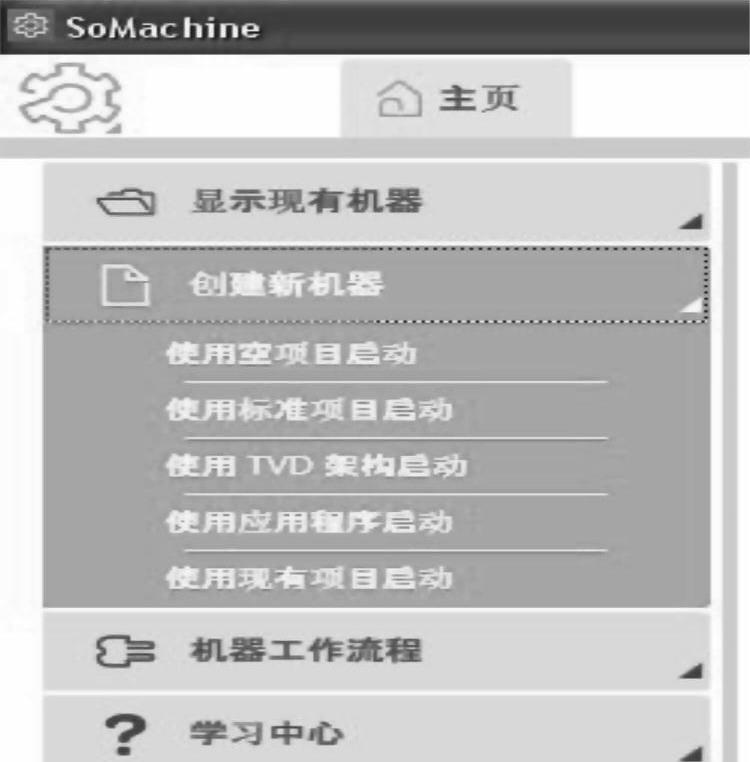Collapse 创建新机器 section

pos(376,286)
